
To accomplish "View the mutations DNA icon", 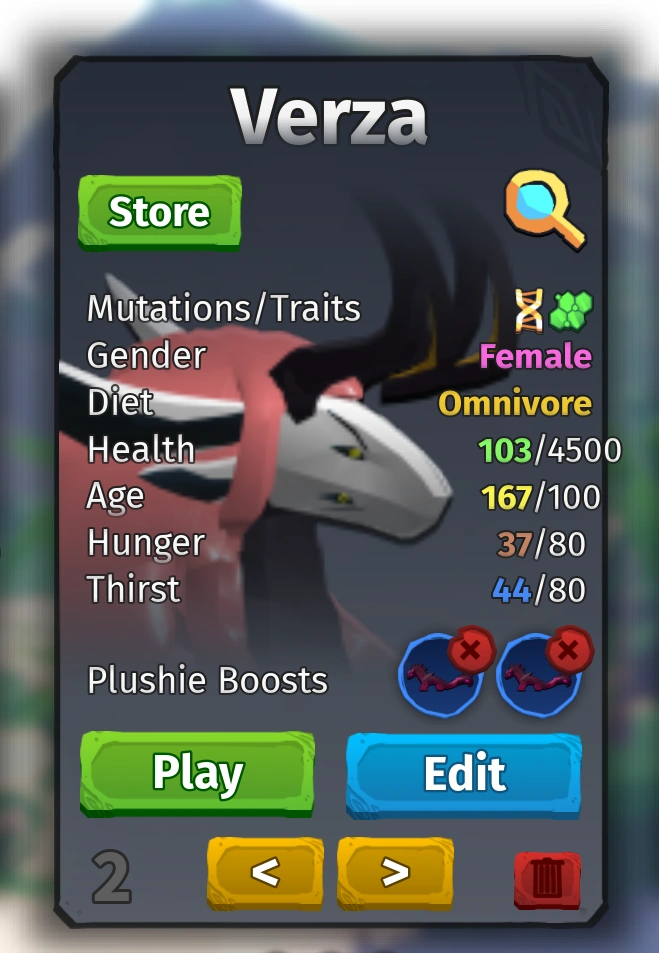I will pos(529,310).
